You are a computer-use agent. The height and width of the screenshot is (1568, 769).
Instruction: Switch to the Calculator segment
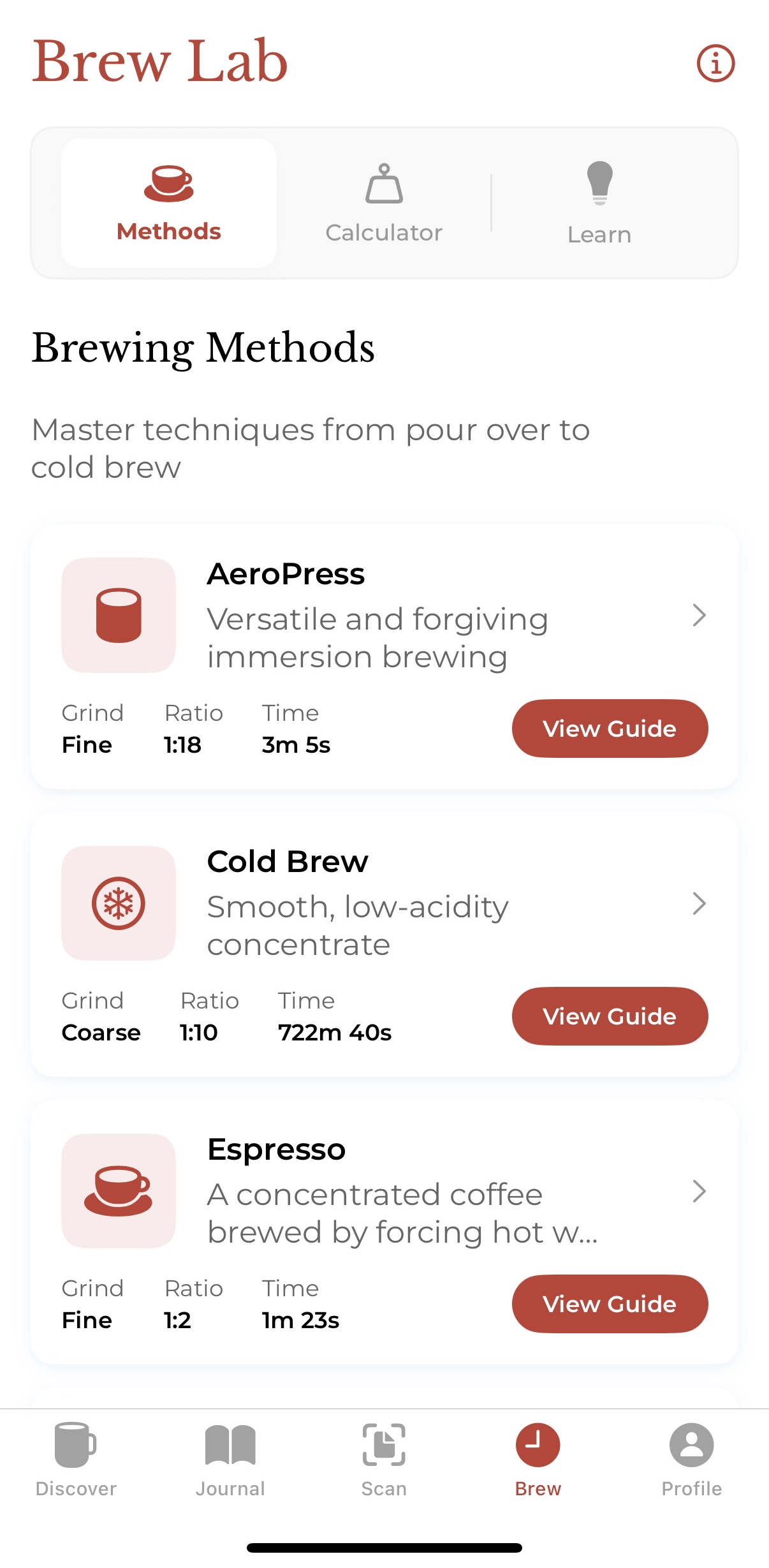384,203
